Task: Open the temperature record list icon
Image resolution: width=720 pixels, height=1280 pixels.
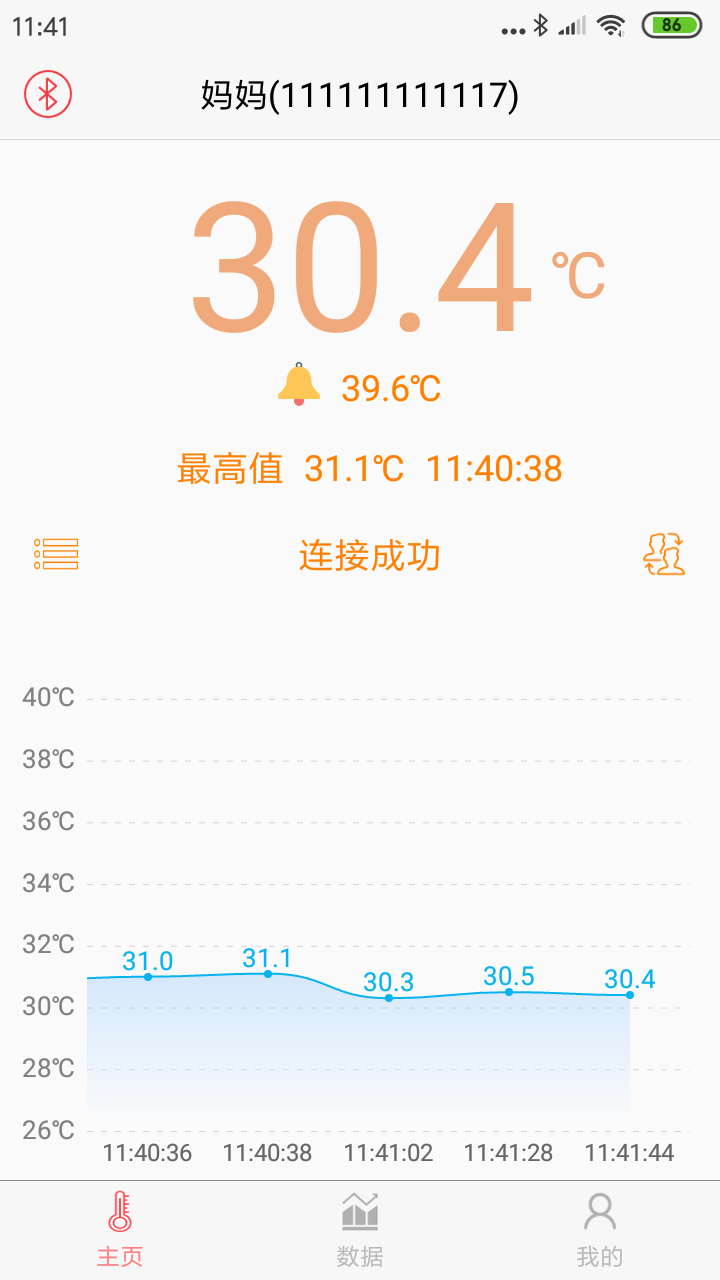Action: click(56, 554)
